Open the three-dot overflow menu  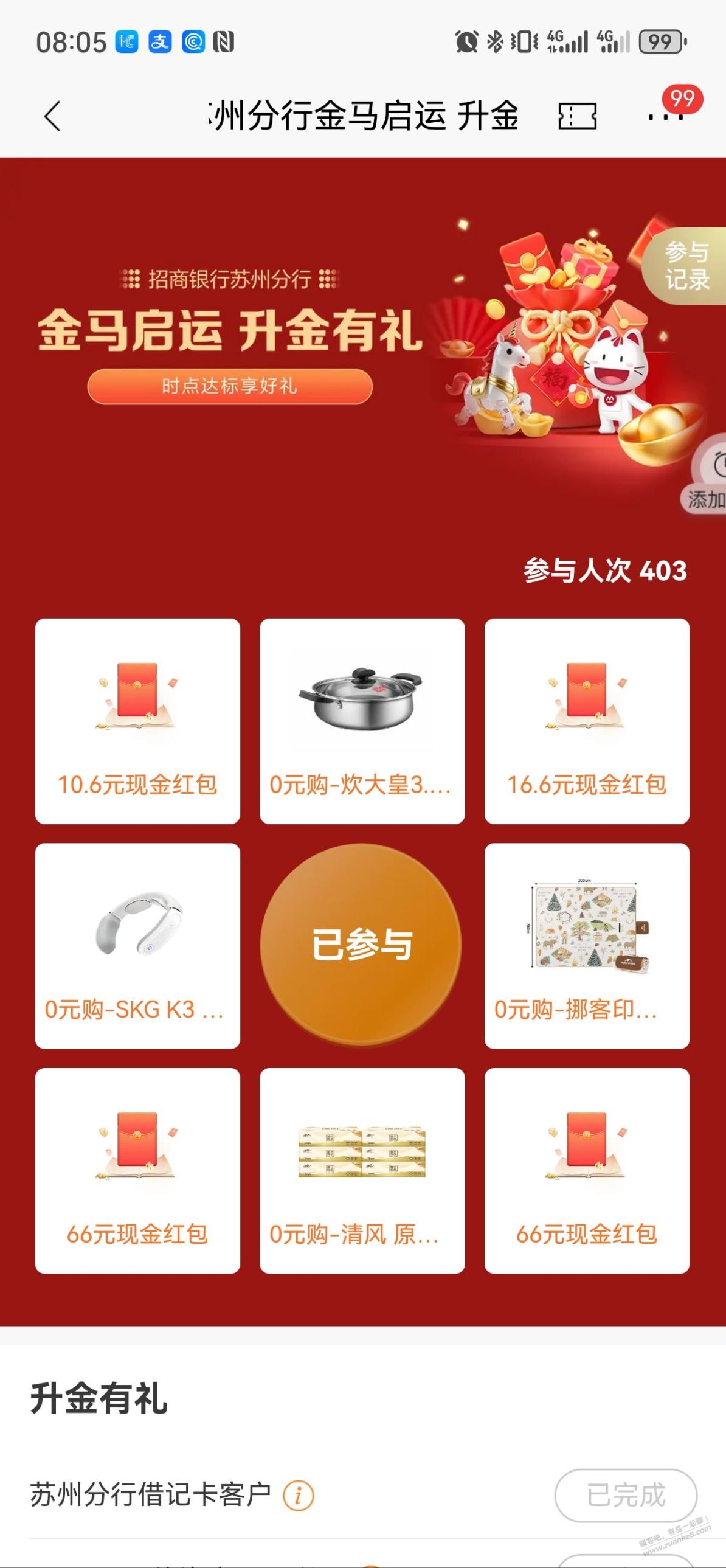pos(665,116)
